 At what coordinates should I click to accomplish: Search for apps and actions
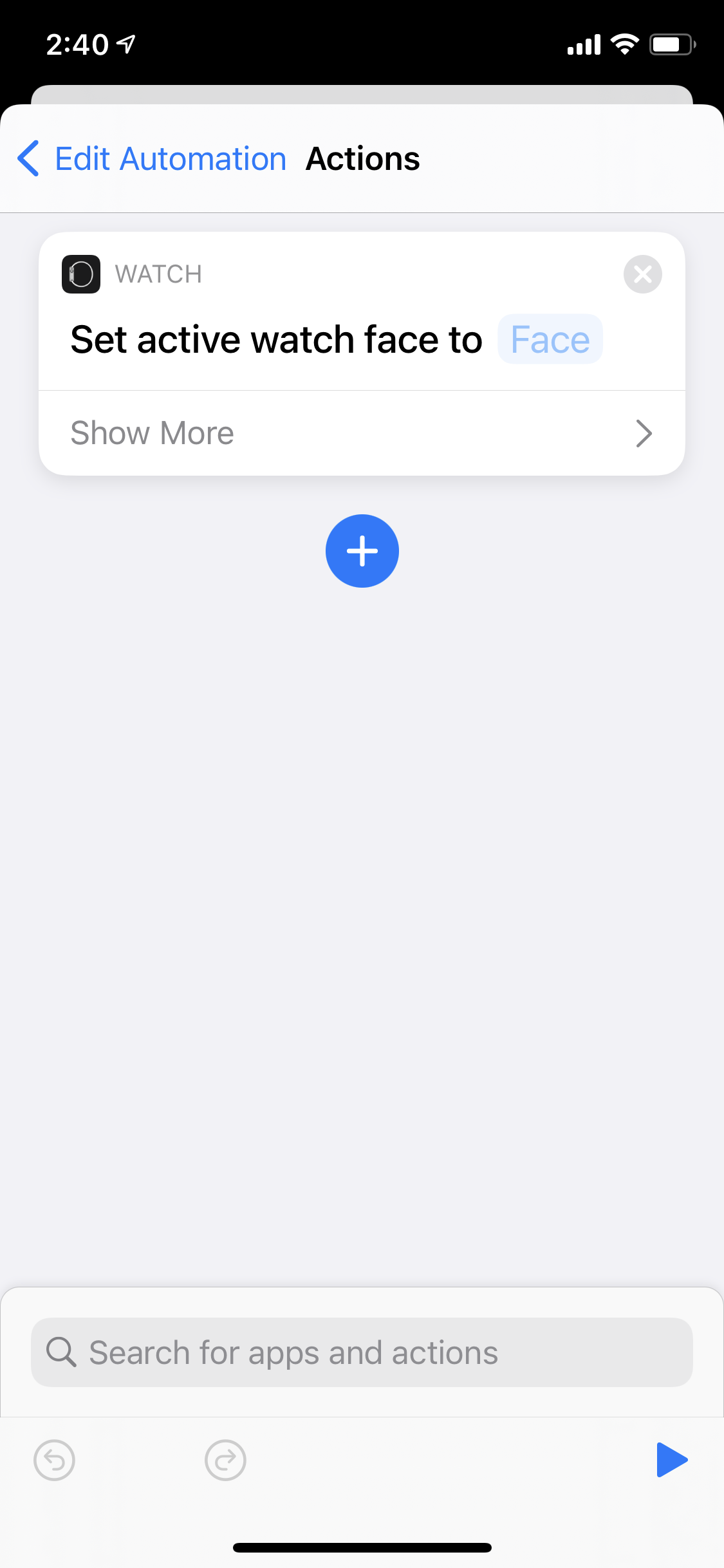362,1352
